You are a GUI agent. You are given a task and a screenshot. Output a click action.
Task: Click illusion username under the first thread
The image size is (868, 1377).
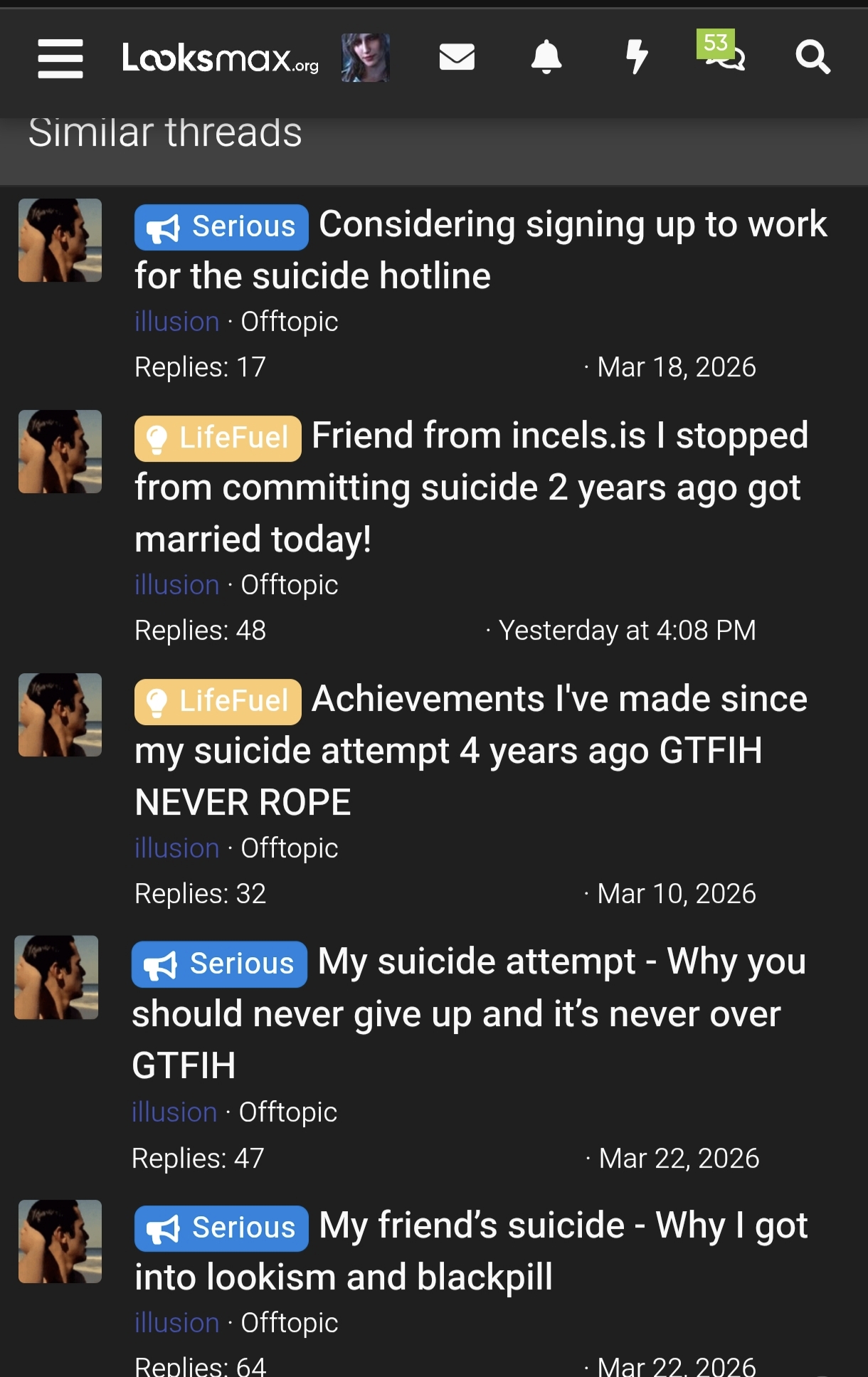[x=176, y=322]
